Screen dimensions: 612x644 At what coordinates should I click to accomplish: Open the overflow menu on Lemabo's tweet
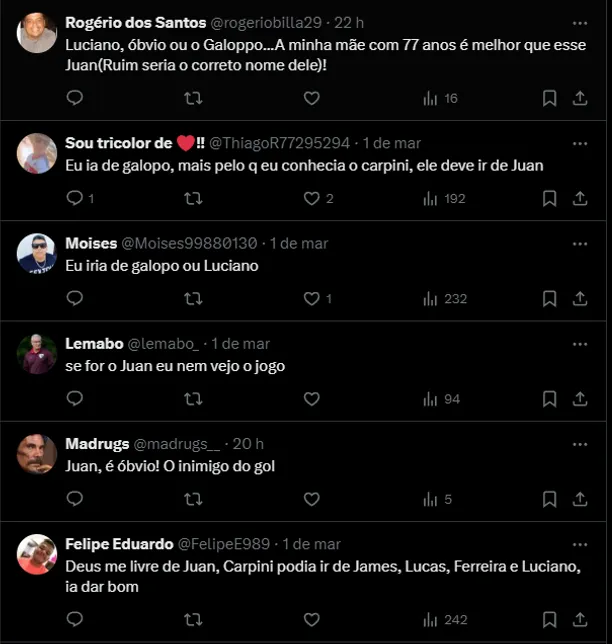pyautogui.click(x=580, y=343)
